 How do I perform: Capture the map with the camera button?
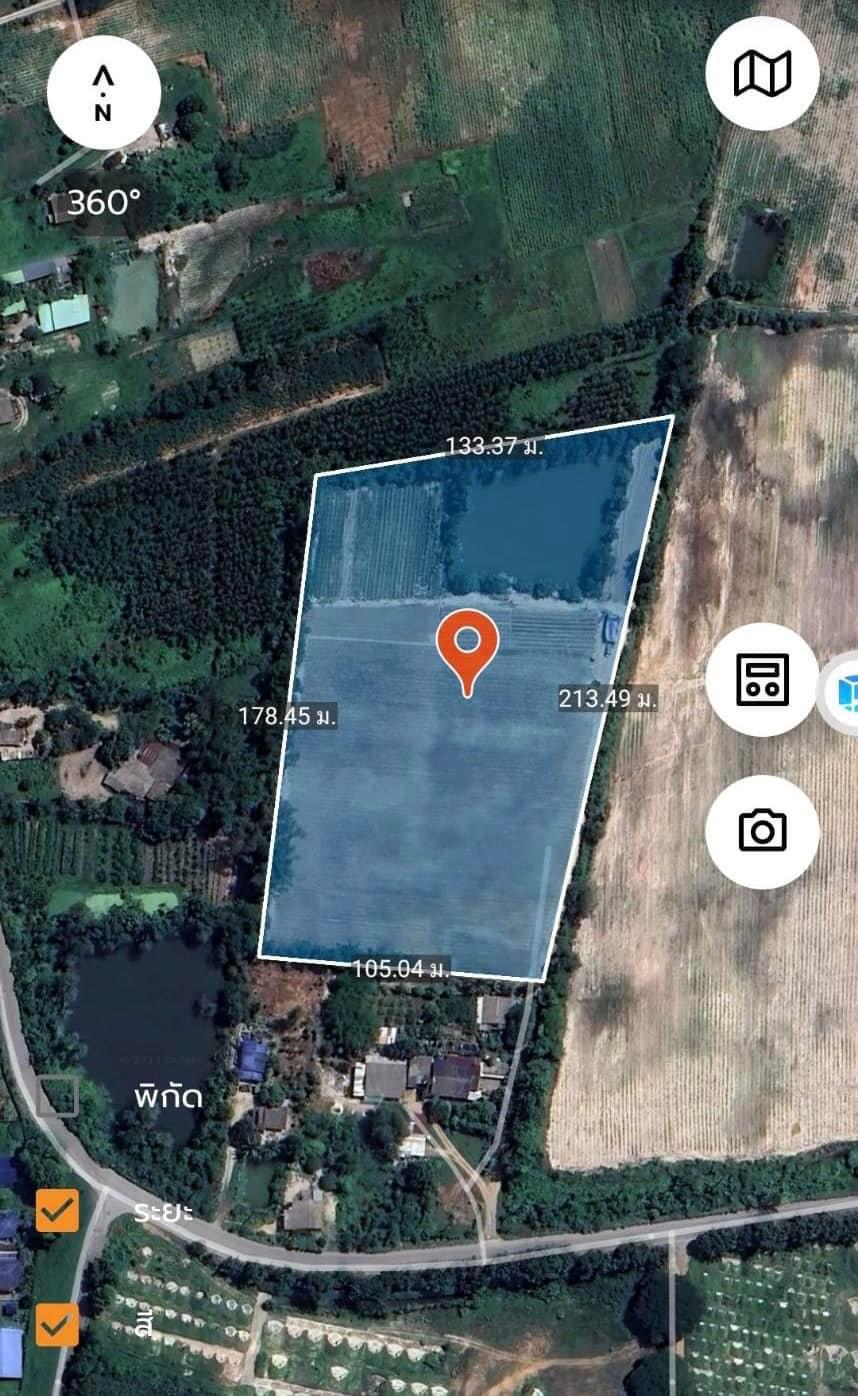pos(762,831)
